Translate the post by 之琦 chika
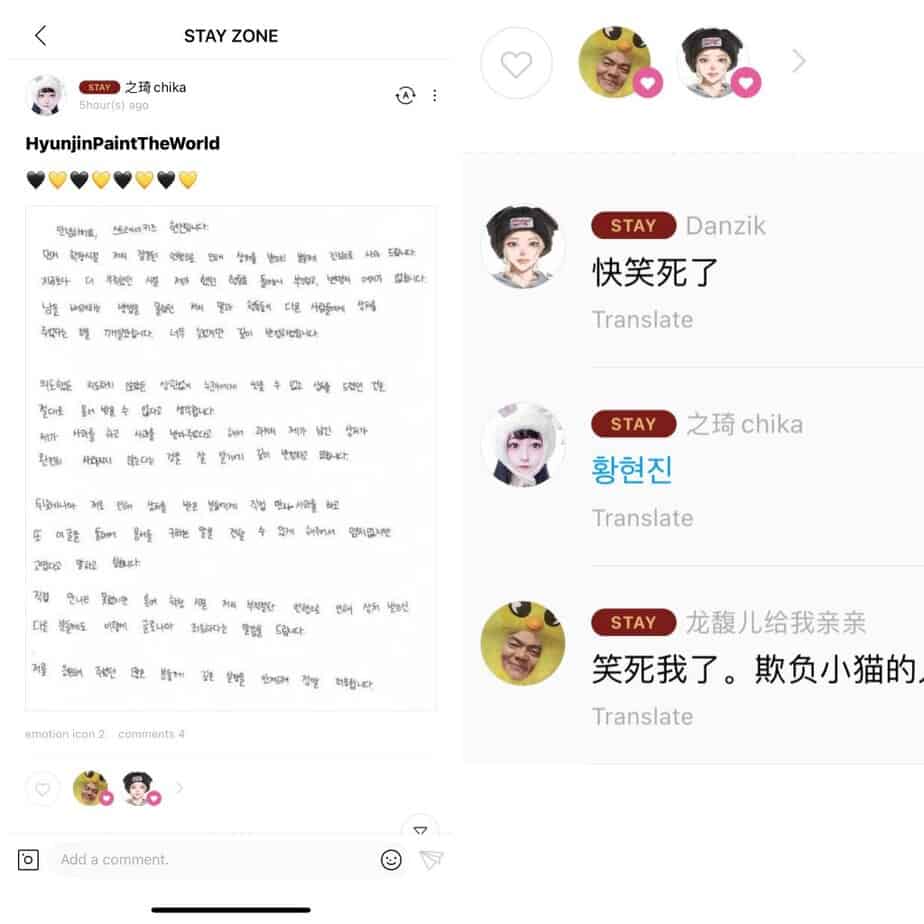Image resolution: width=924 pixels, height=924 pixels. coord(406,95)
